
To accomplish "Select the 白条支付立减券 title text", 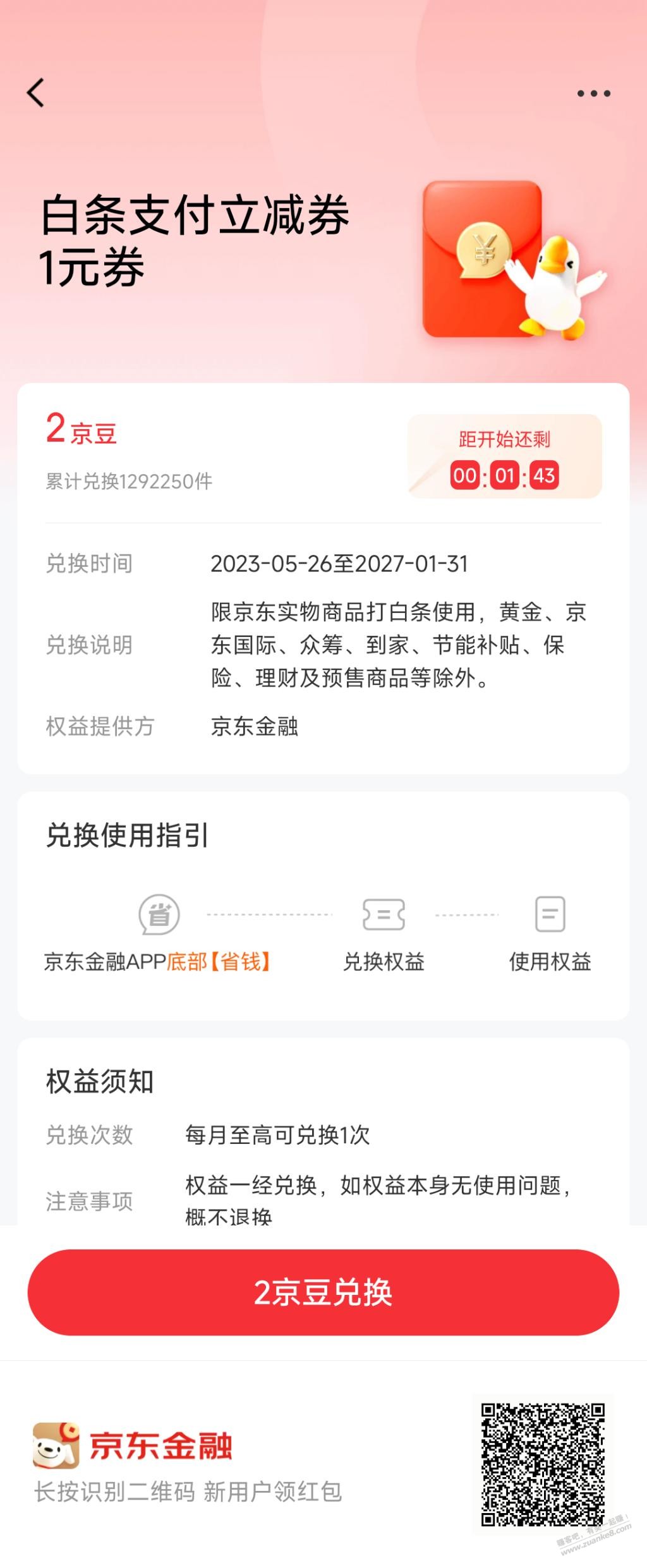I will 196,215.
